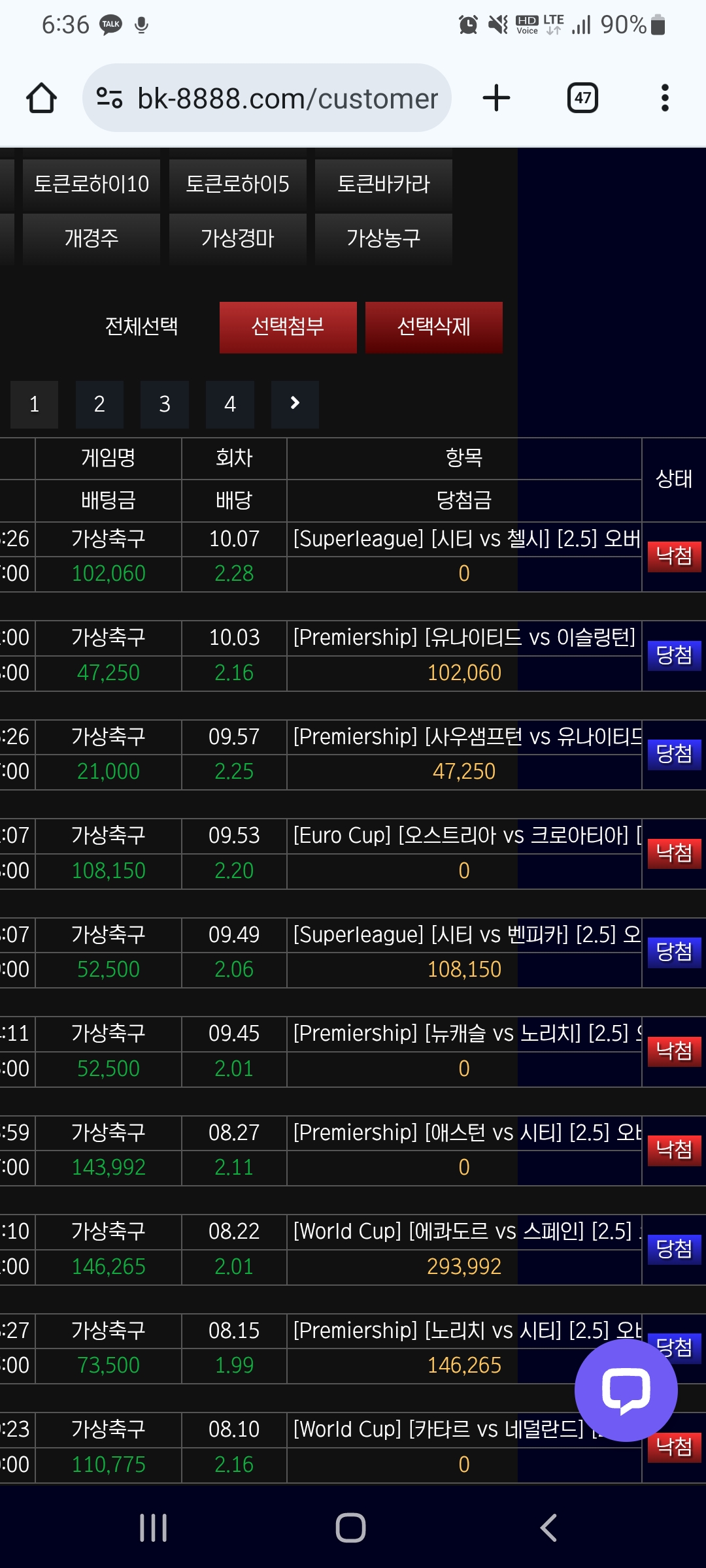Open the live chat support bubble

626,1390
